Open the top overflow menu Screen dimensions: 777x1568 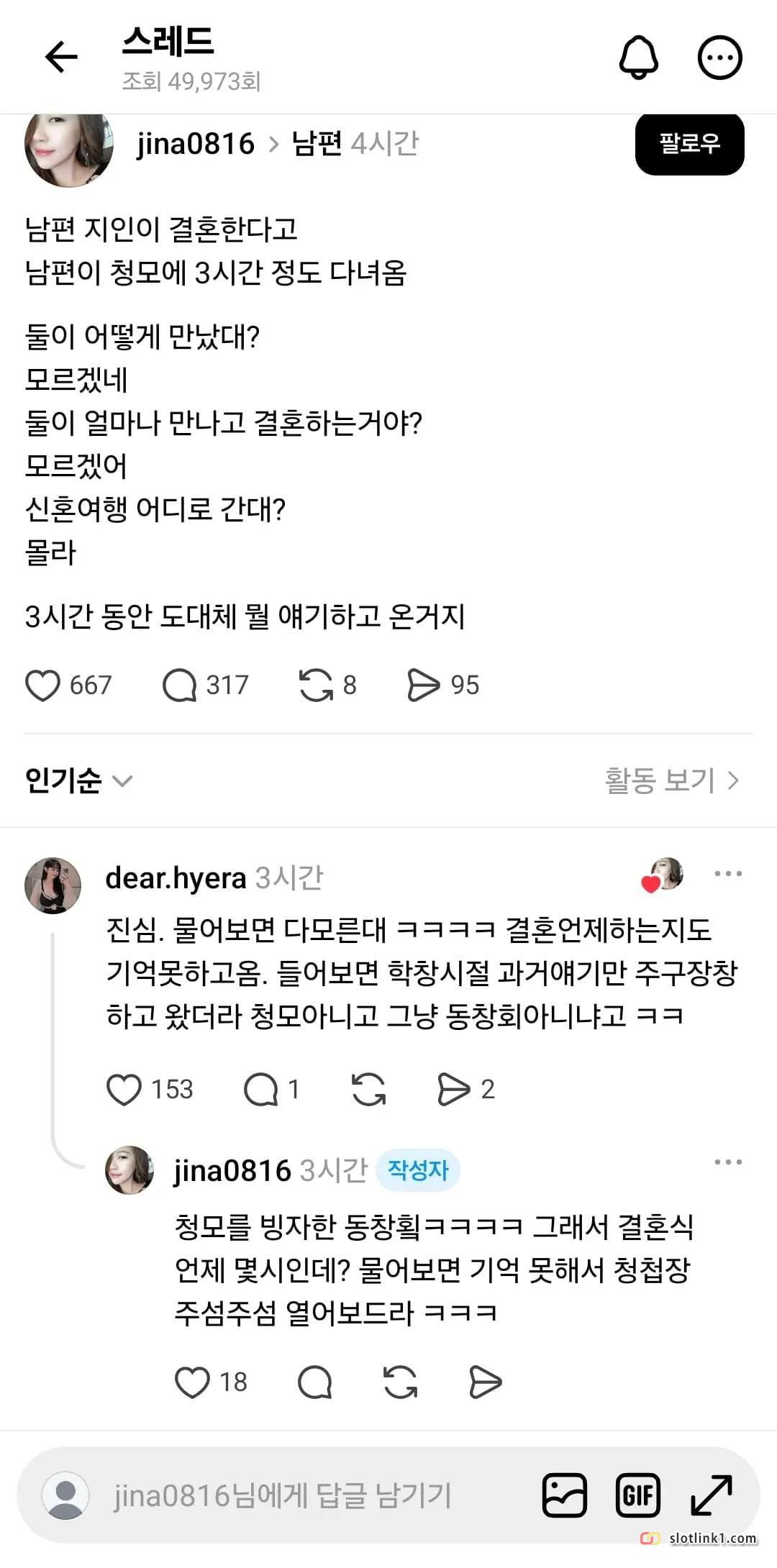(719, 58)
